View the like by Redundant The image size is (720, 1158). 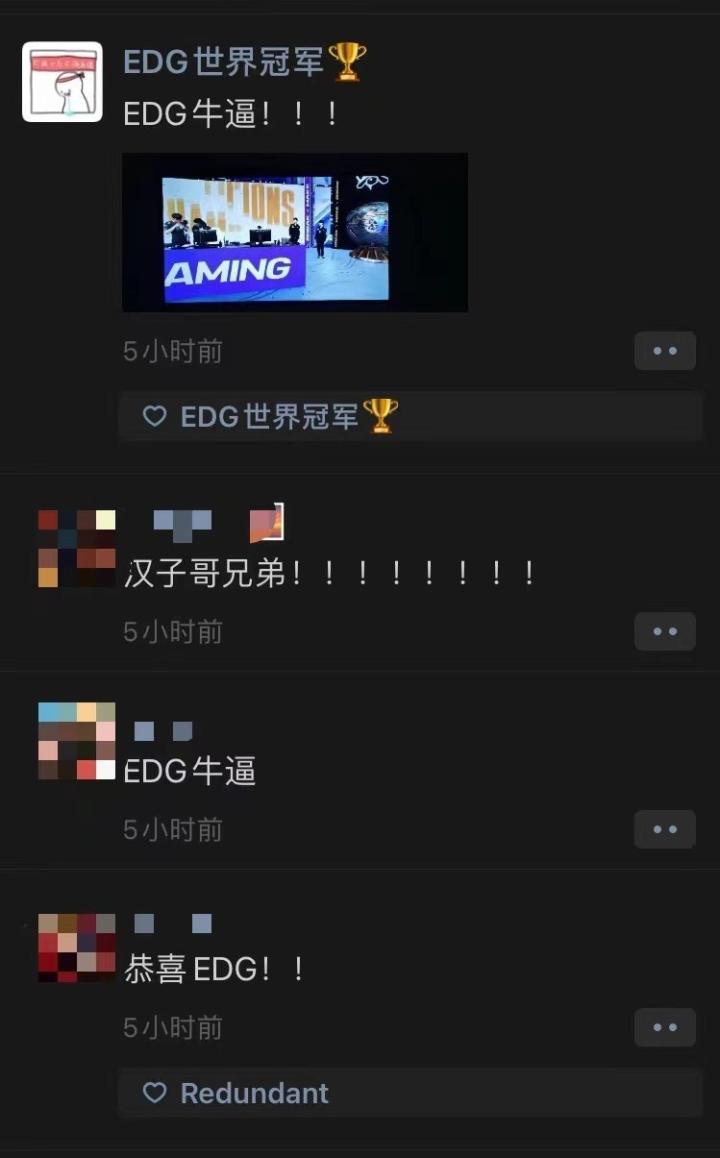point(254,1093)
